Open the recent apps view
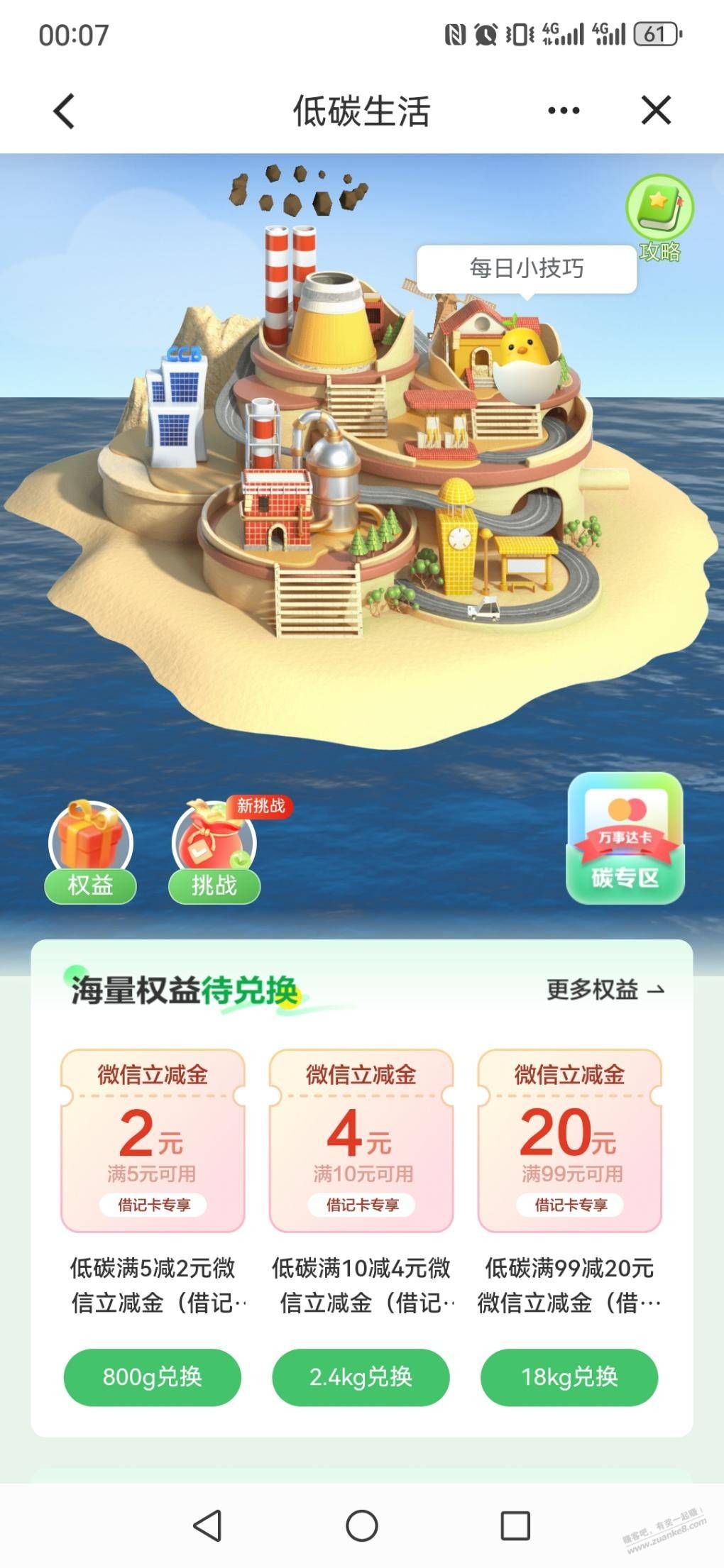 (x=515, y=1525)
